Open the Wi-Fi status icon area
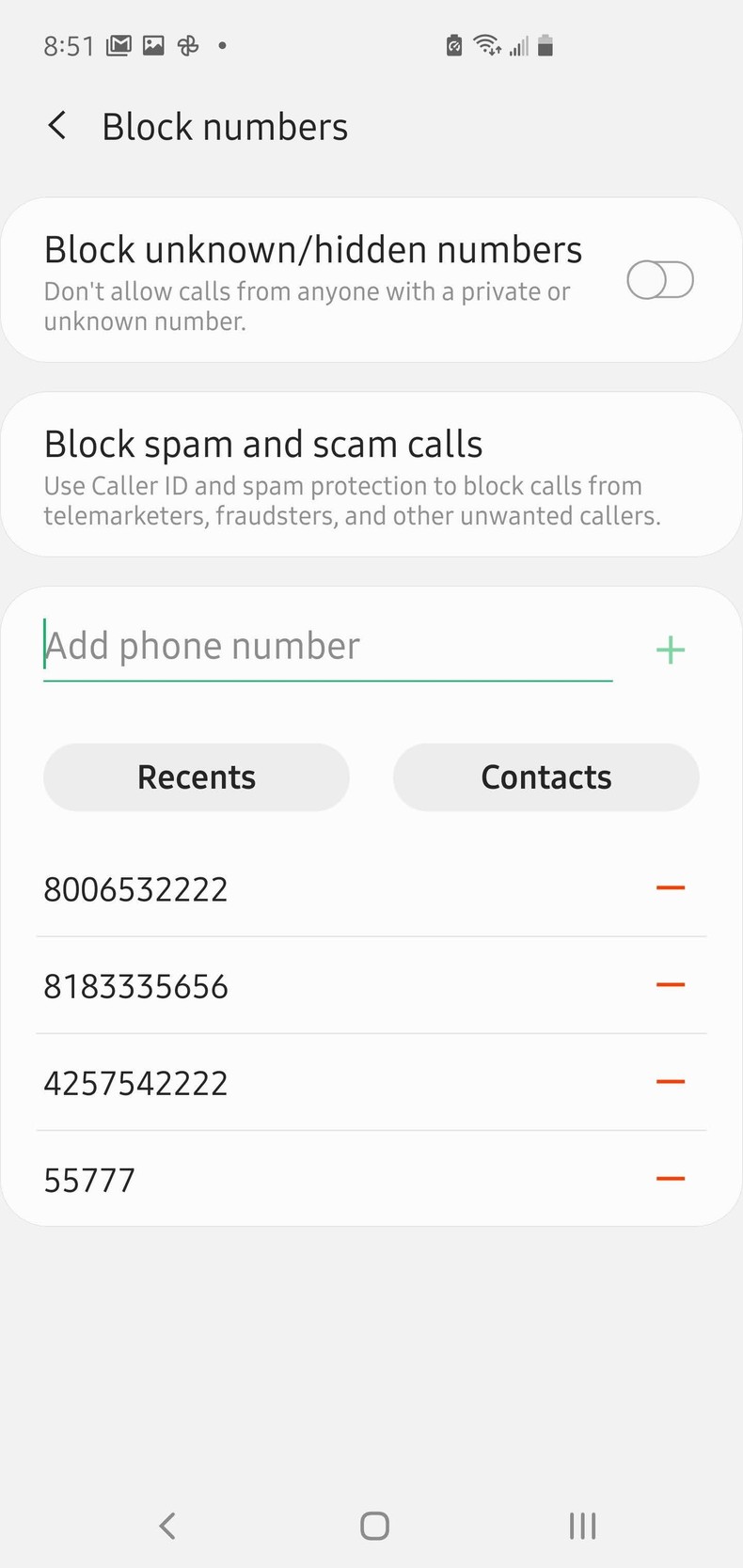Image resolution: width=743 pixels, height=1568 pixels. (x=488, y=44)
